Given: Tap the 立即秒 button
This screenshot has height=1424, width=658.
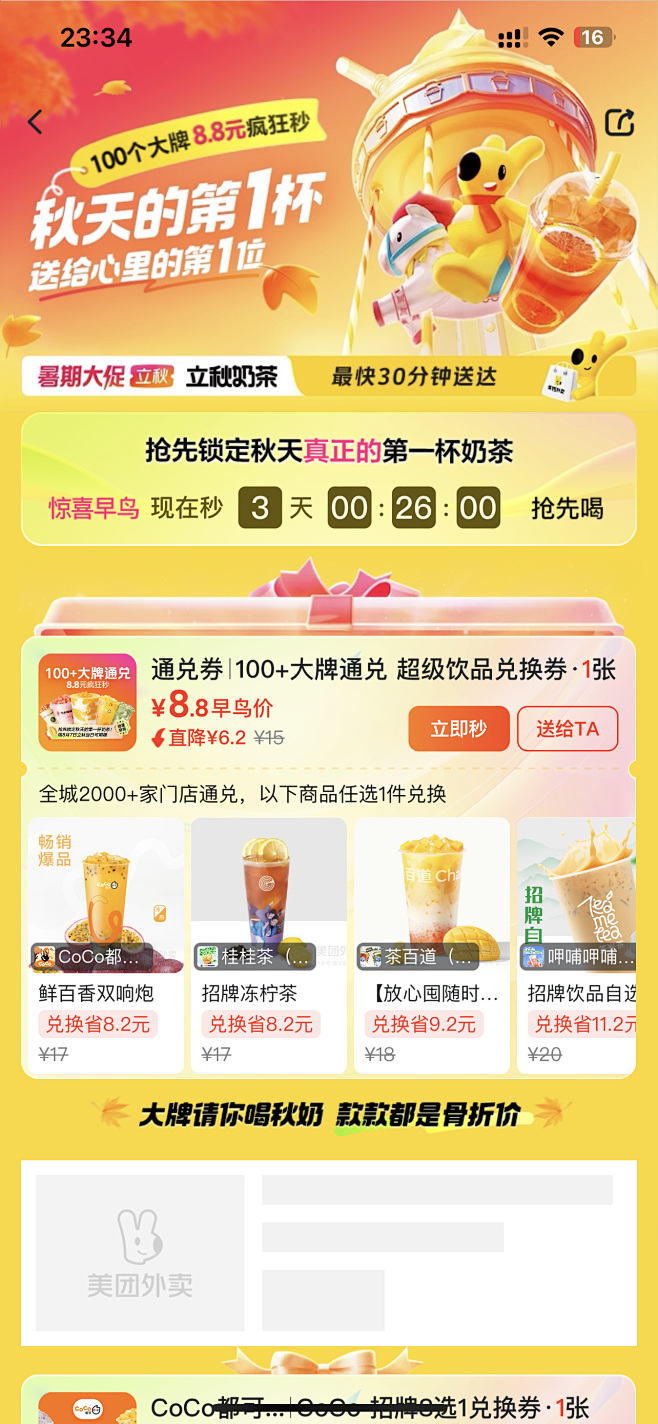Looking at the screenshot, I should tap(459, 729).
